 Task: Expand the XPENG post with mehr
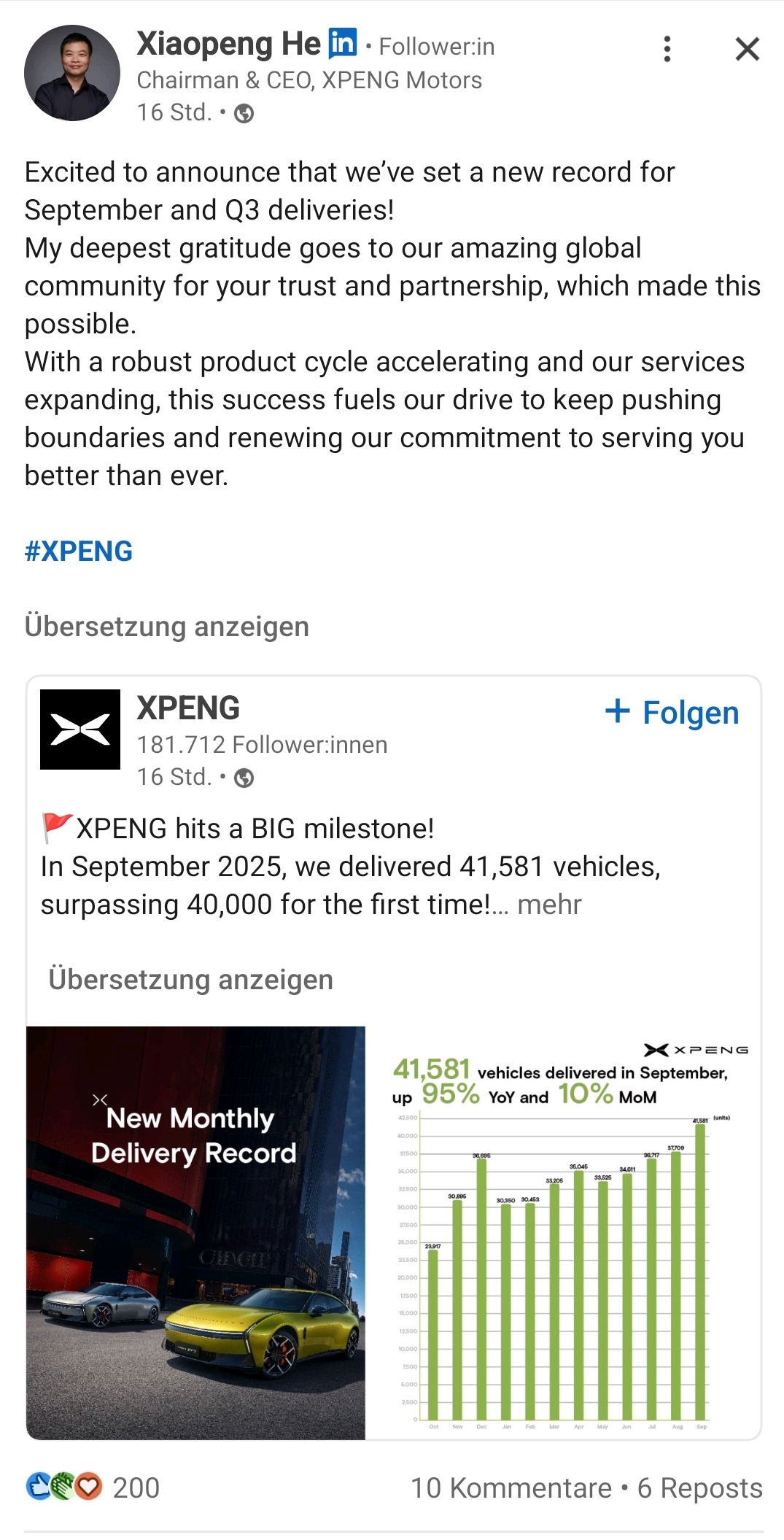tap(549, 905)
